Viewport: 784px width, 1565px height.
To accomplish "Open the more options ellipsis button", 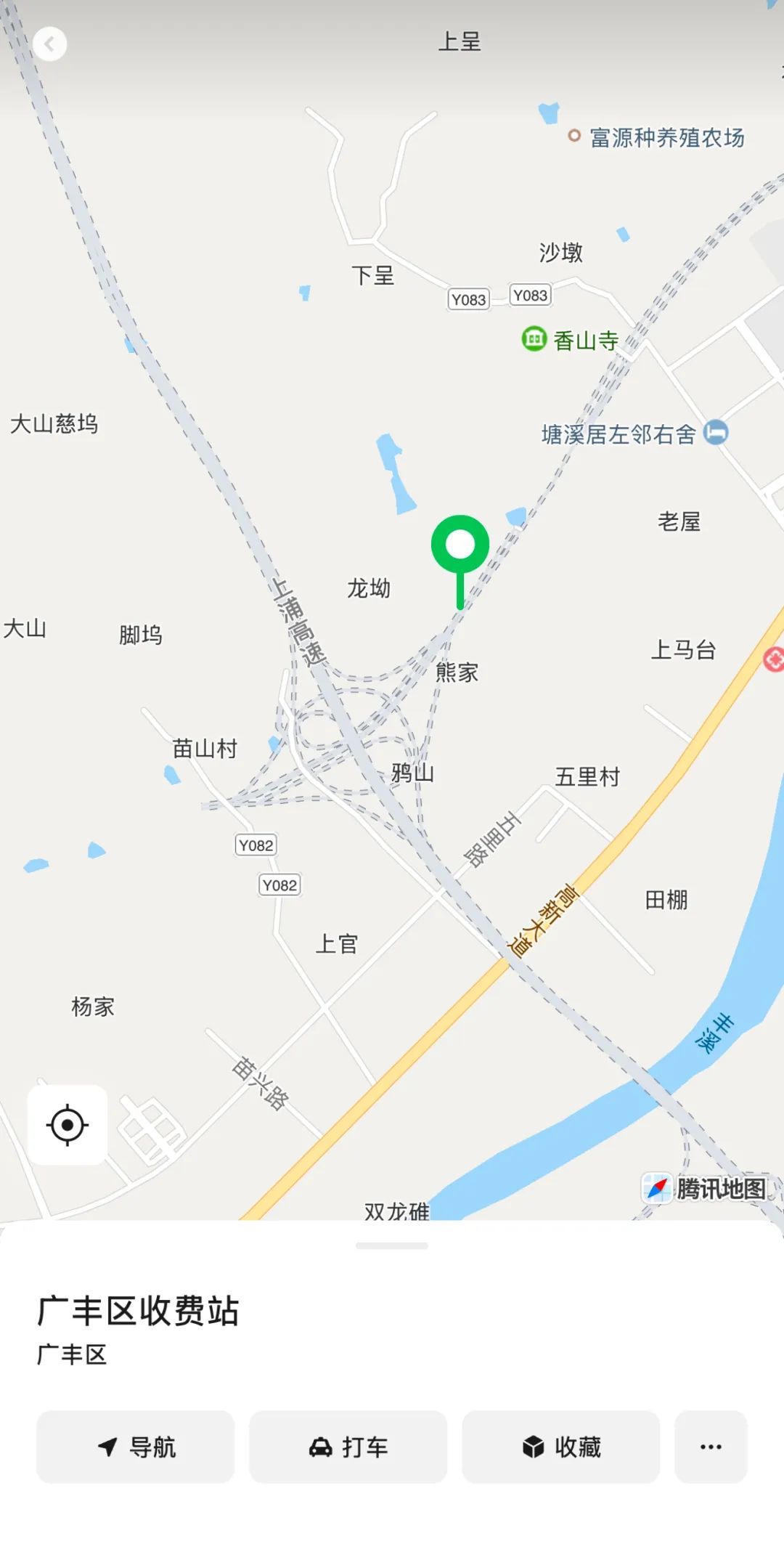I will [x=711, y=1447].
